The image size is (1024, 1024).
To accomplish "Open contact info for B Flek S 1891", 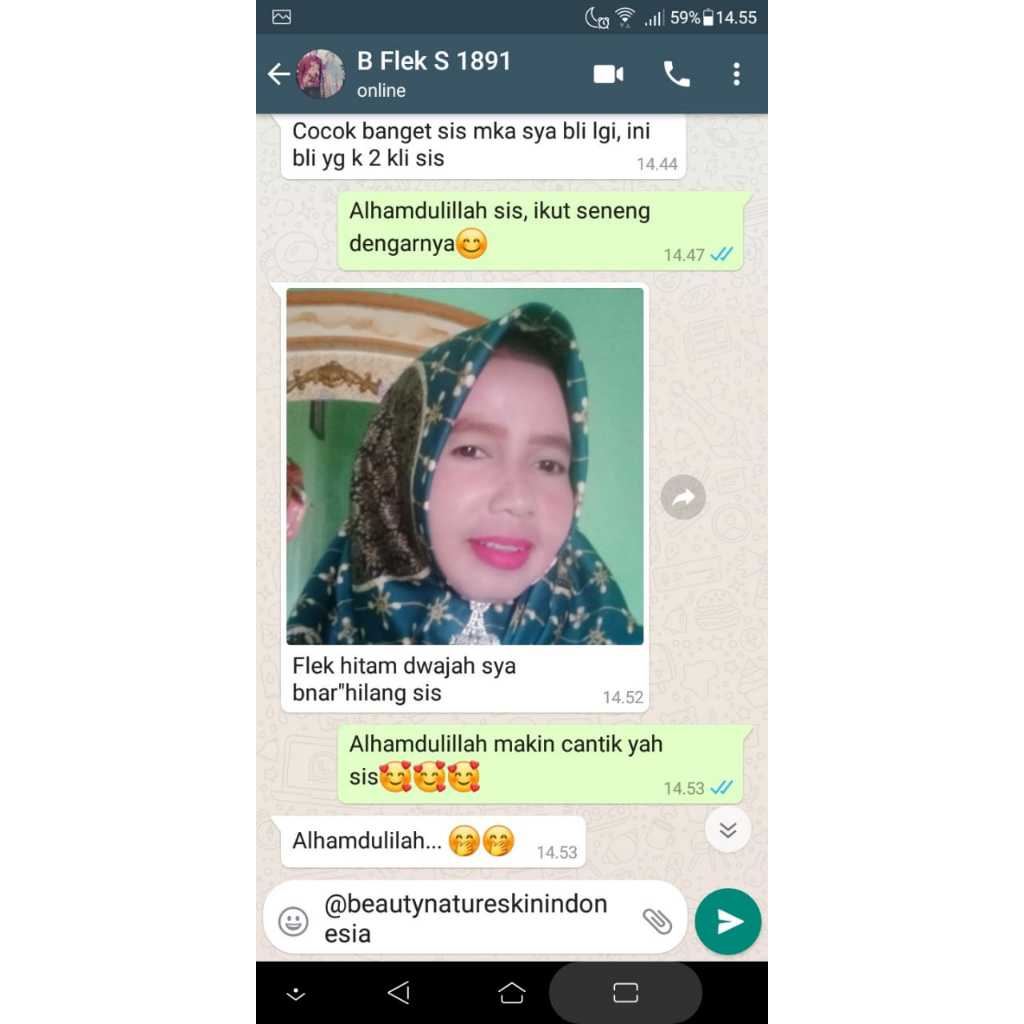I will pos(434,74).
